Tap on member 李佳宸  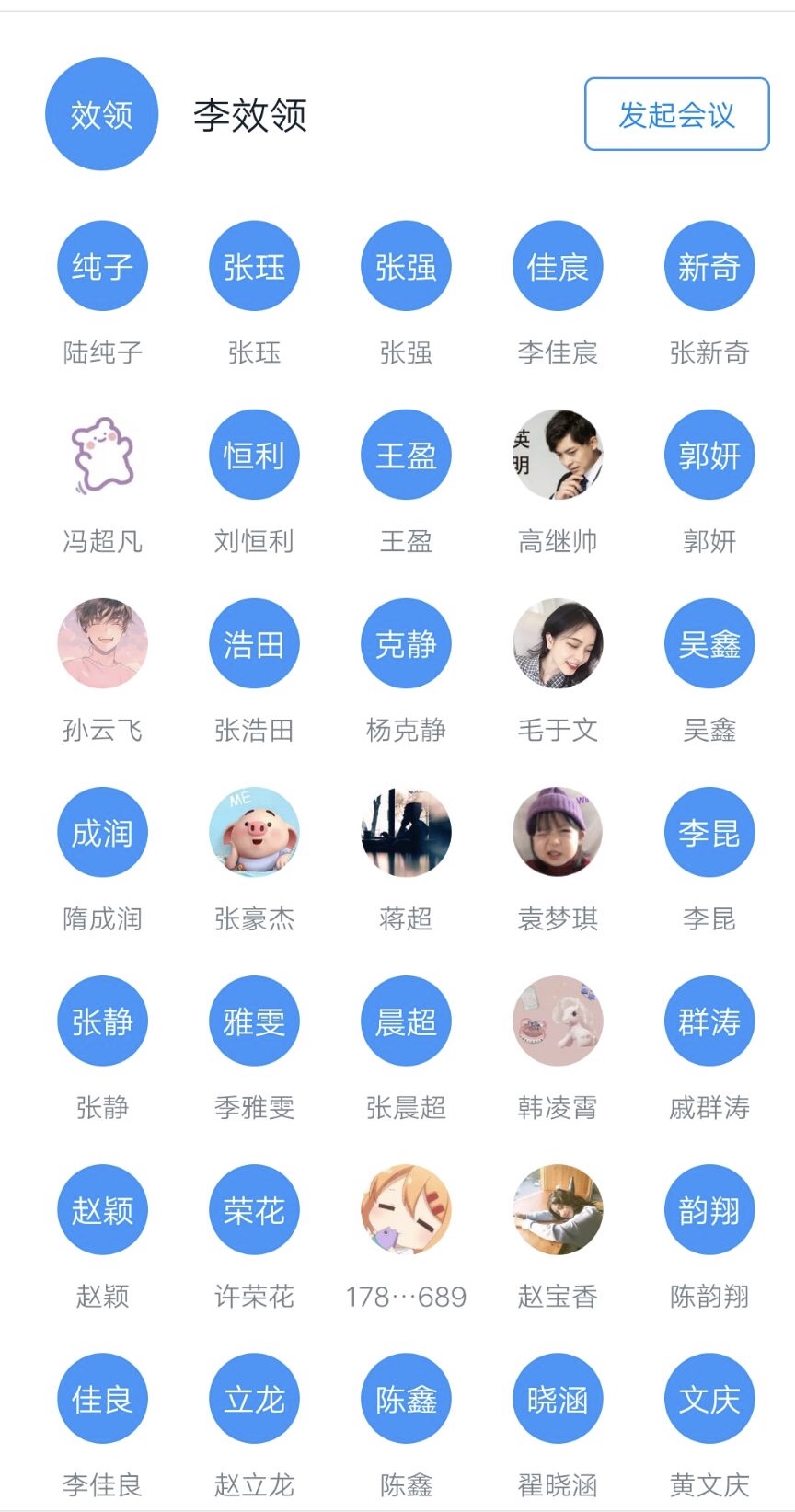[x=558, y=266]
